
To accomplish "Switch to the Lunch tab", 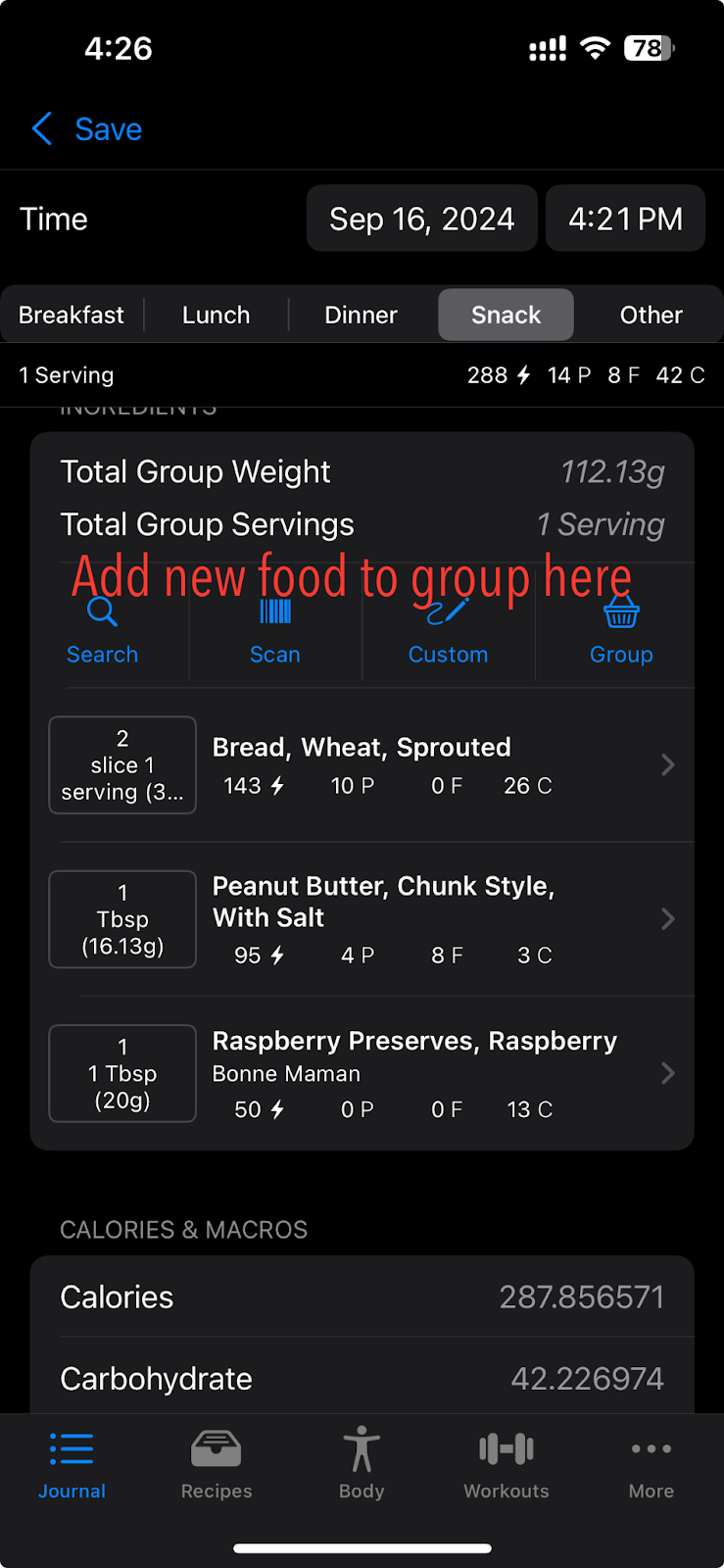I will coord(217,315).
